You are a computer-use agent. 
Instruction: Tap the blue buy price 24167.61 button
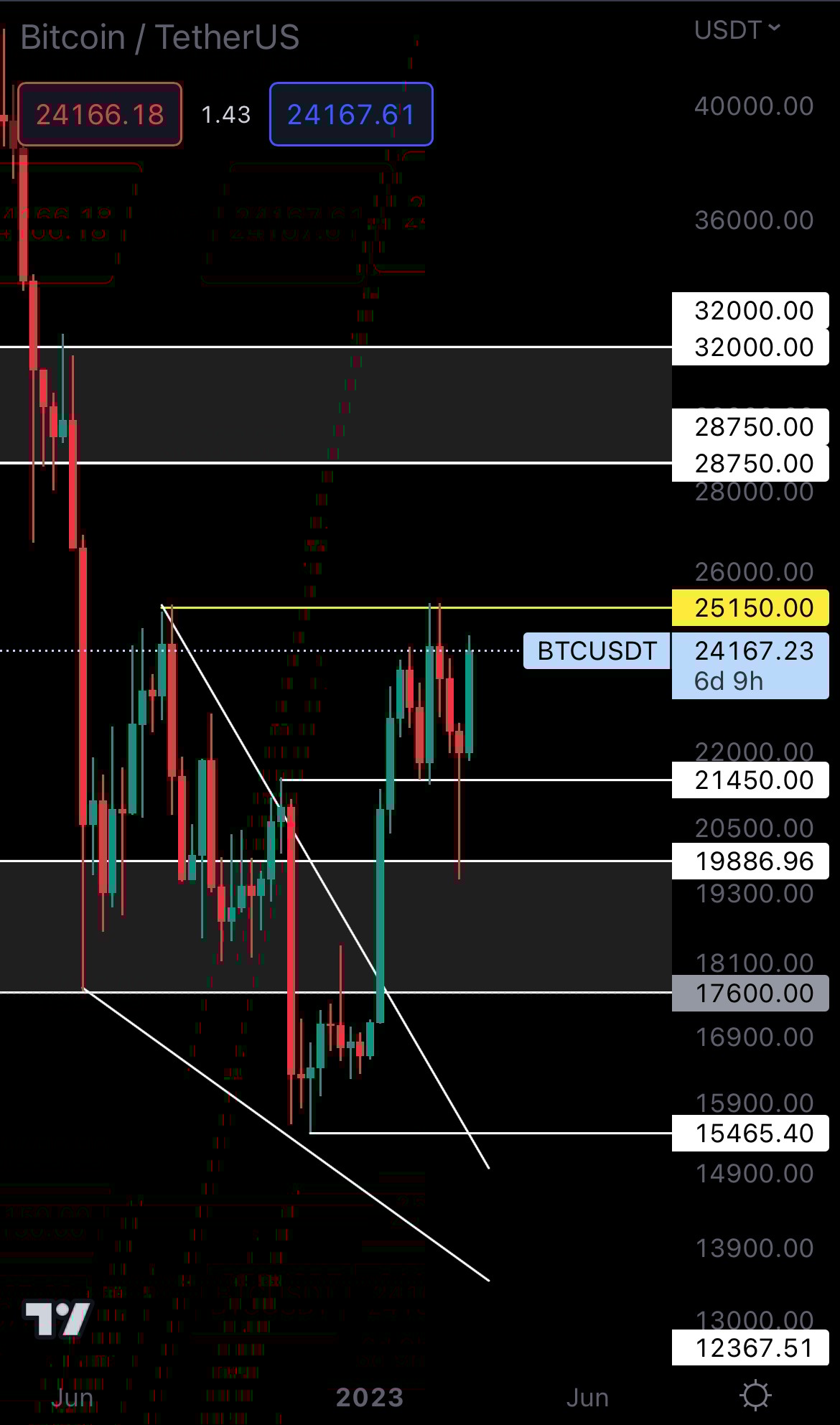tap(351, 115)
